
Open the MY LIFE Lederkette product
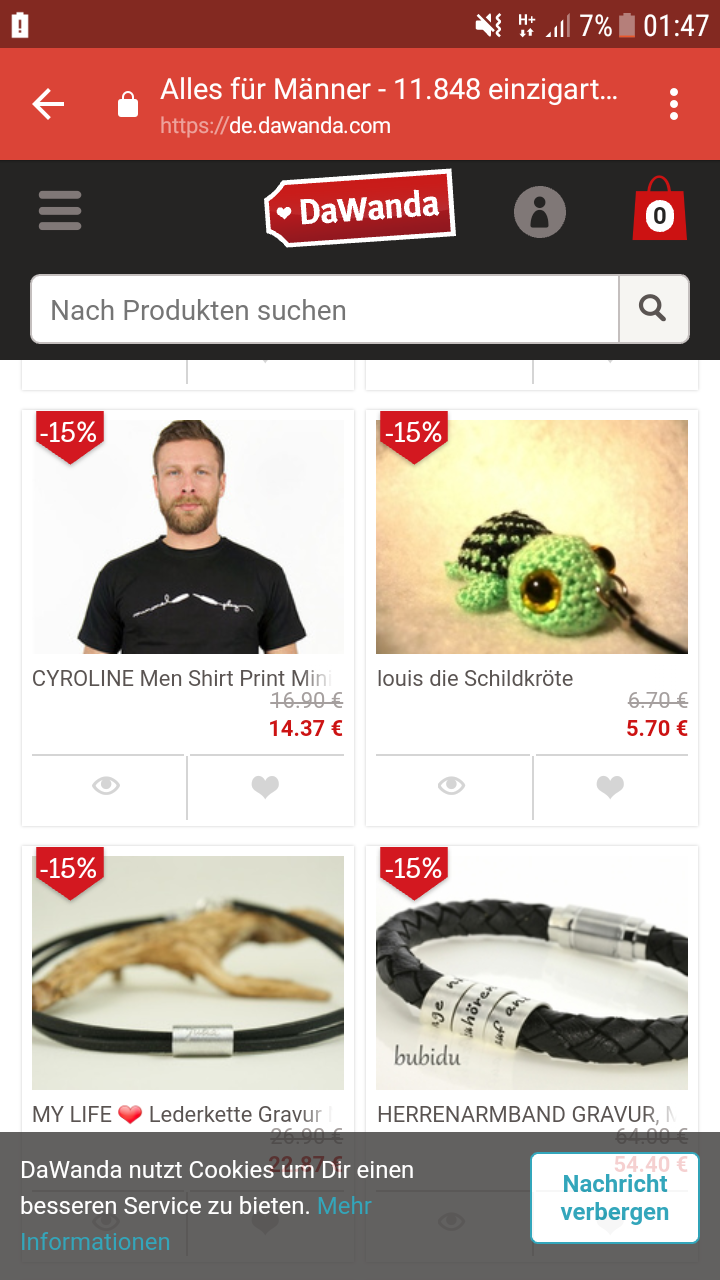188,972
